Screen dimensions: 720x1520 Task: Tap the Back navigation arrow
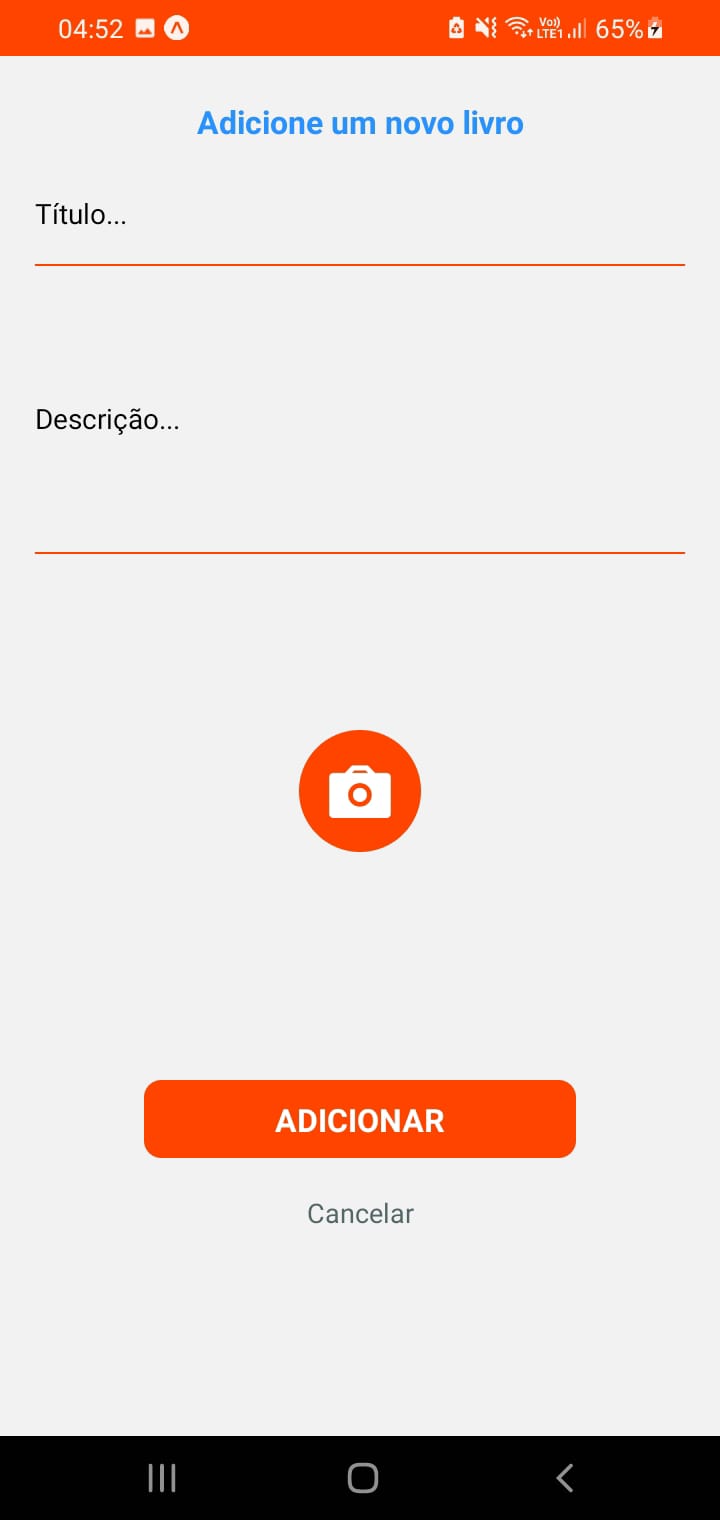point(563,1476)
